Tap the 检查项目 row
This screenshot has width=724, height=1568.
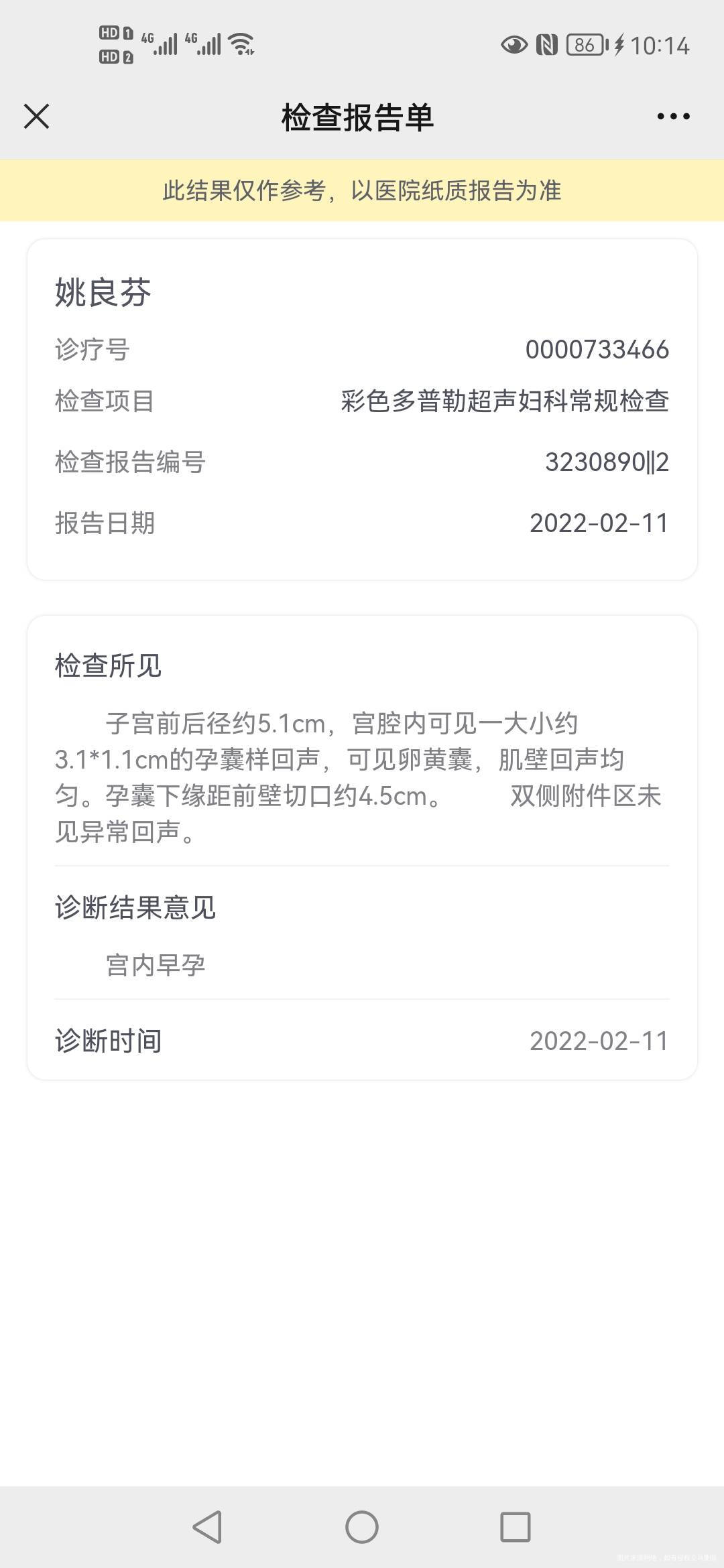362,402
